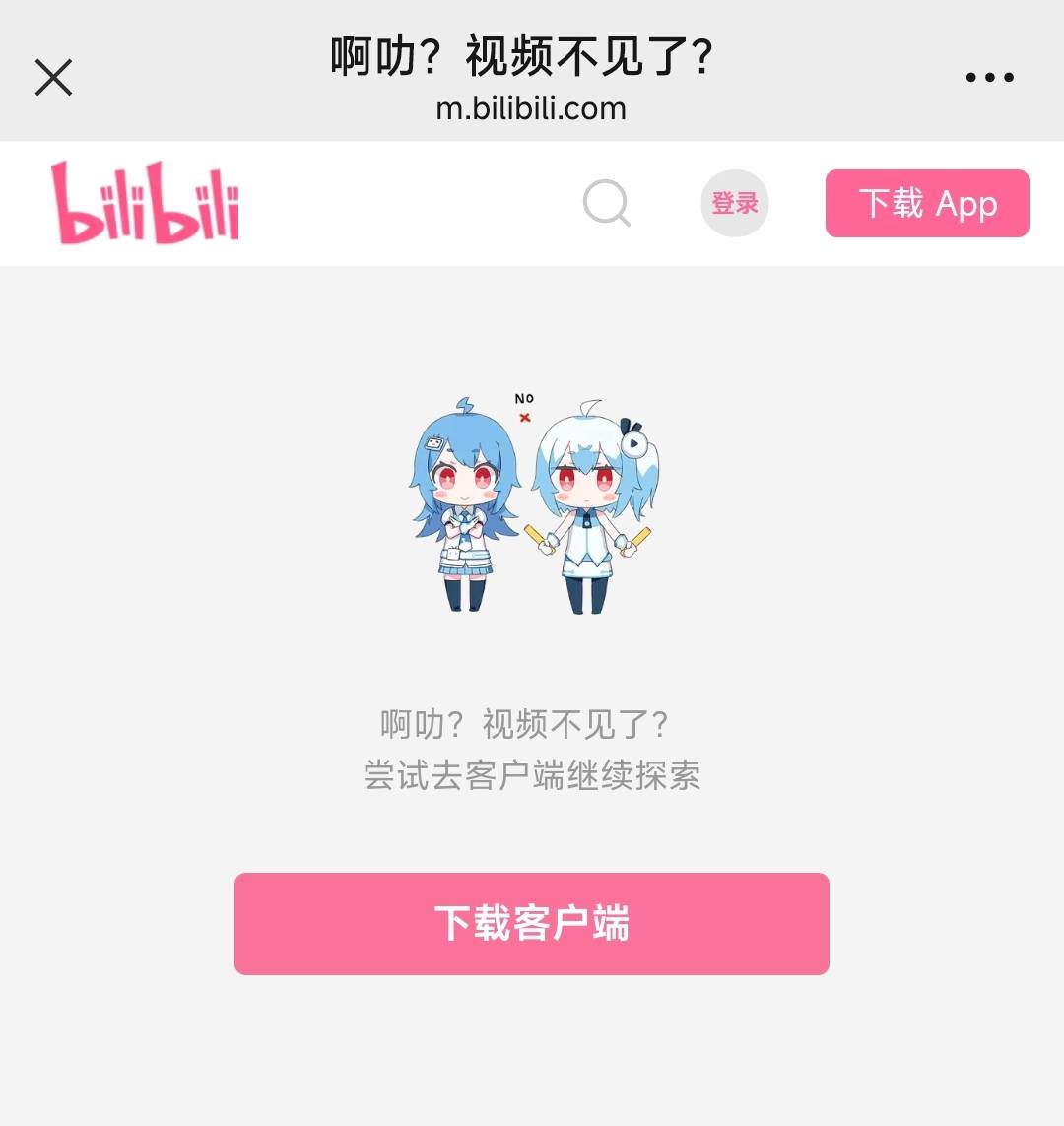
Task: Tap the 登录 login button
Action: pos(735,204)
